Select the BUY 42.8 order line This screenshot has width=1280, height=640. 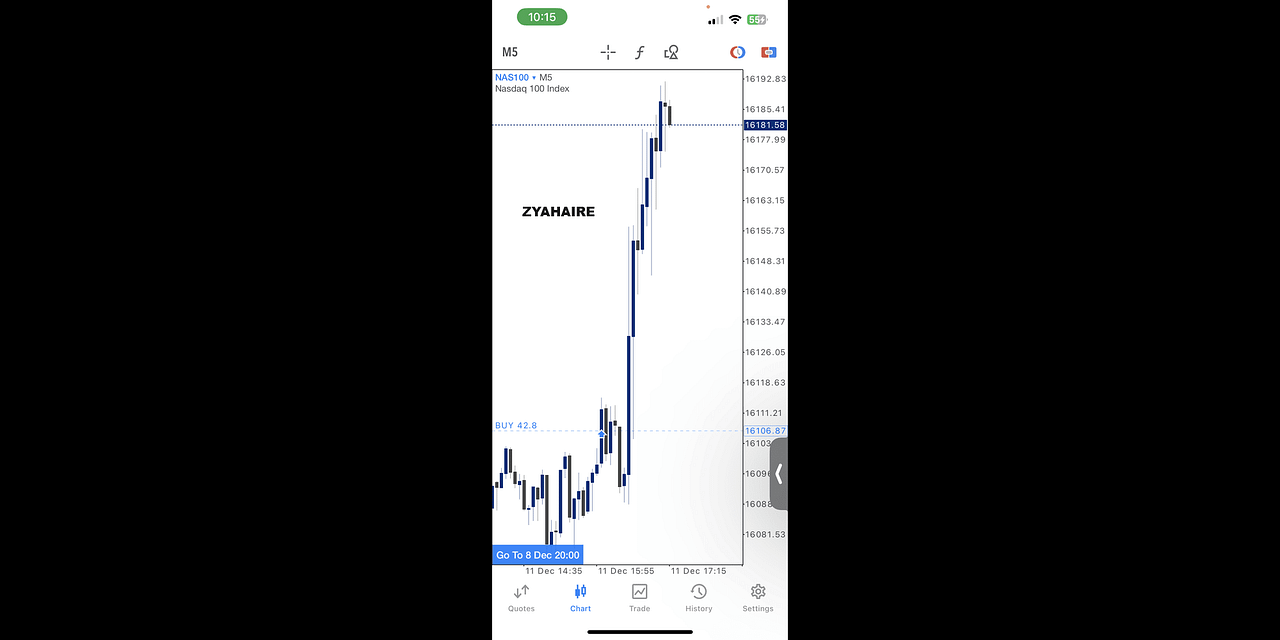(x=516, y=426)
